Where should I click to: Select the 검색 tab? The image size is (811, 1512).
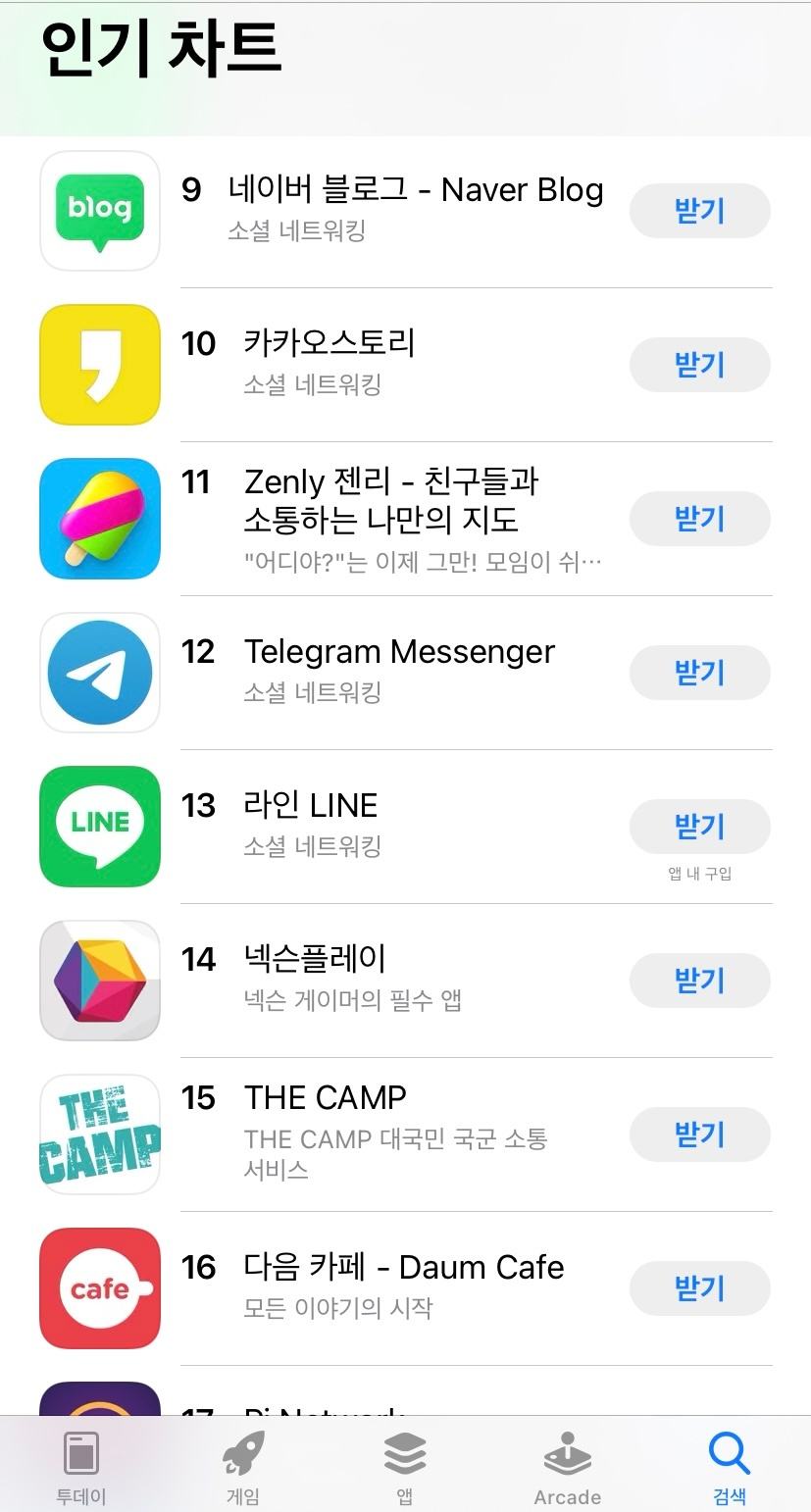click(x=729, y=1467)
